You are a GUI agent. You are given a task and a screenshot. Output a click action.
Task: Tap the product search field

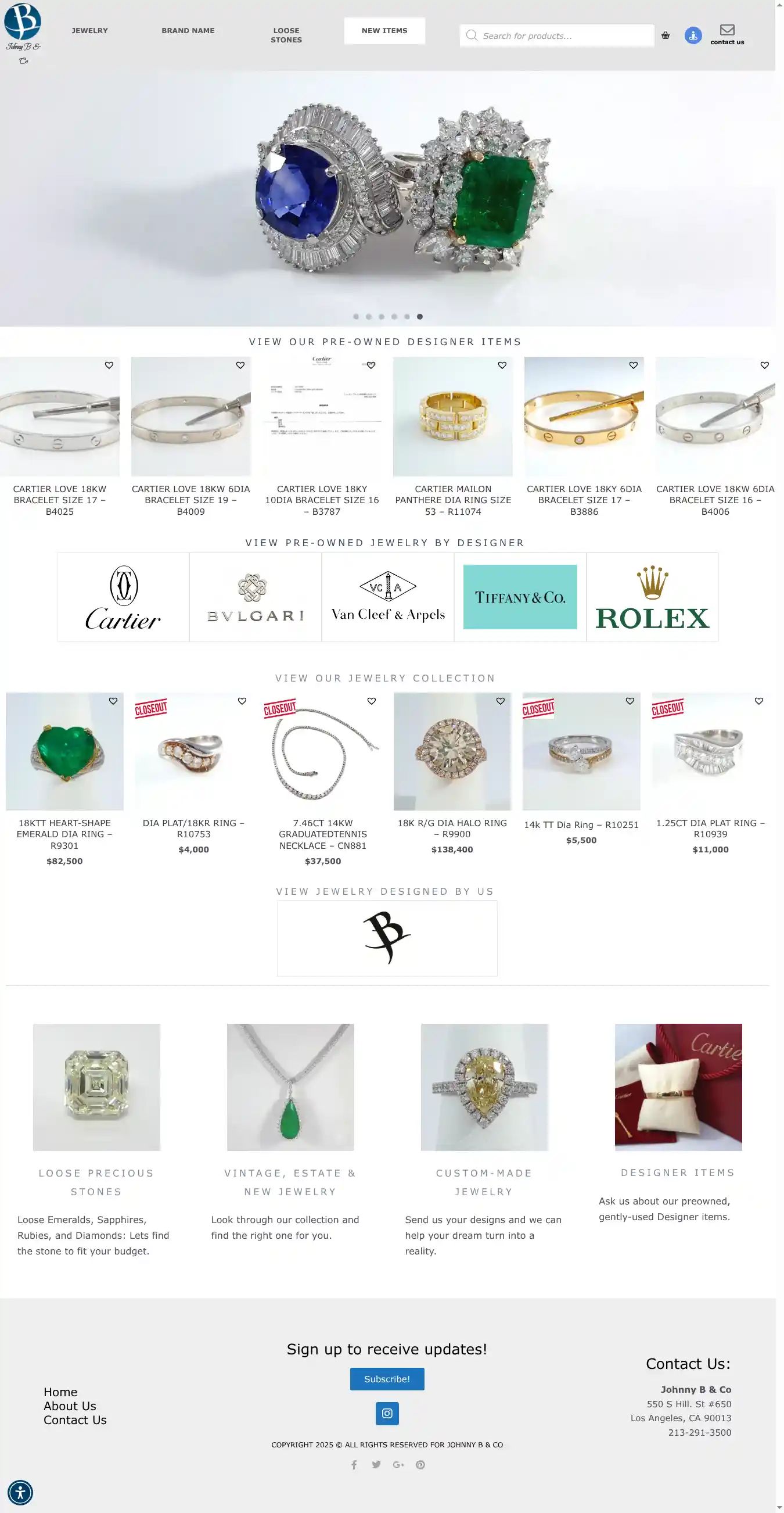tap(564, 36)
